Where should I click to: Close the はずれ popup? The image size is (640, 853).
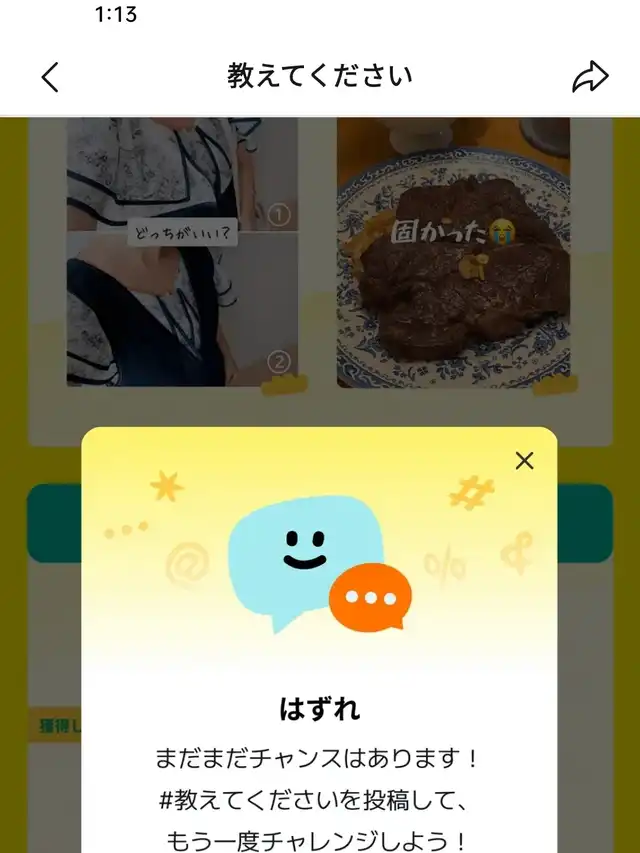(524, 461)
